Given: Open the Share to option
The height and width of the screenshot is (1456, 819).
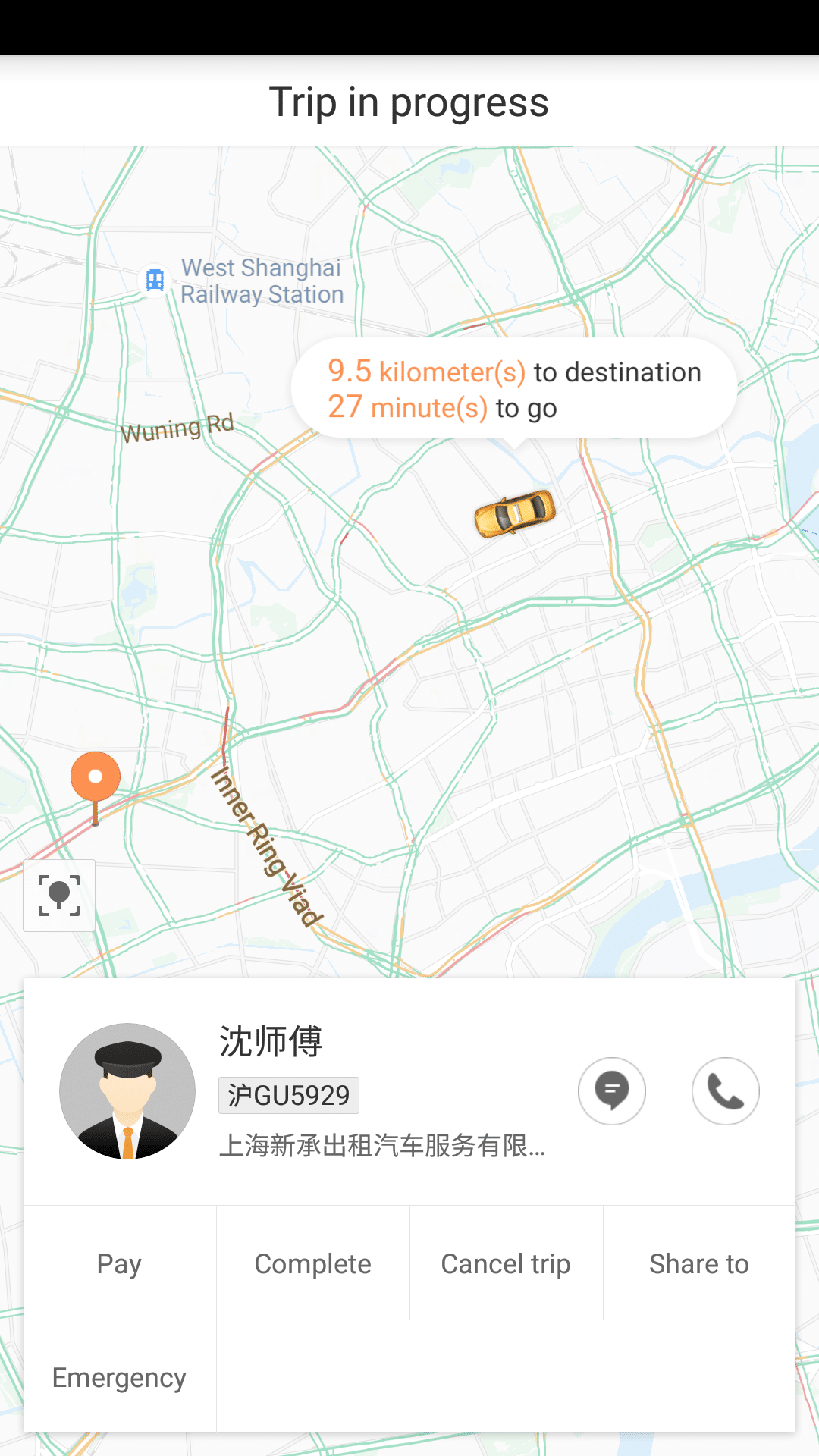Looking at the screenshot, I should click(698, 1263).
